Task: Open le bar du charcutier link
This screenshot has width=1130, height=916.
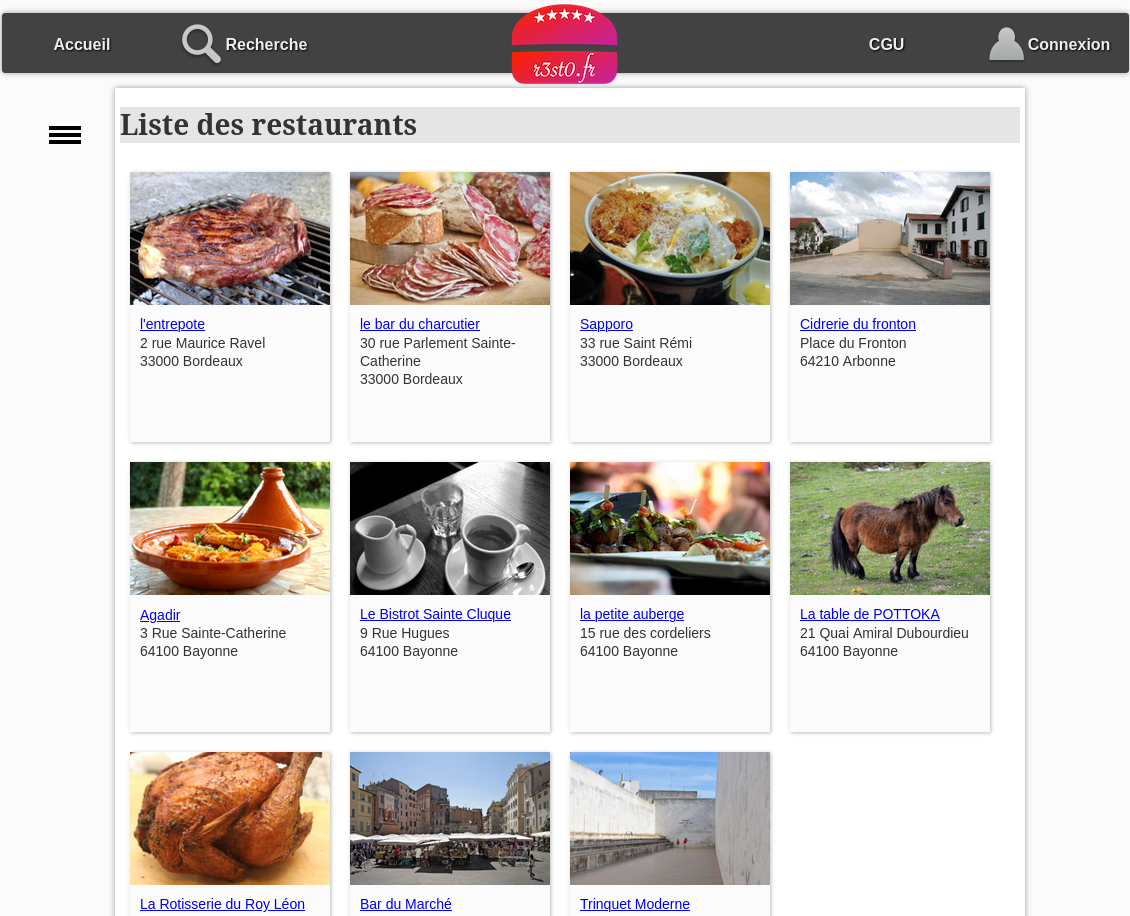Action: pos(420,324)
